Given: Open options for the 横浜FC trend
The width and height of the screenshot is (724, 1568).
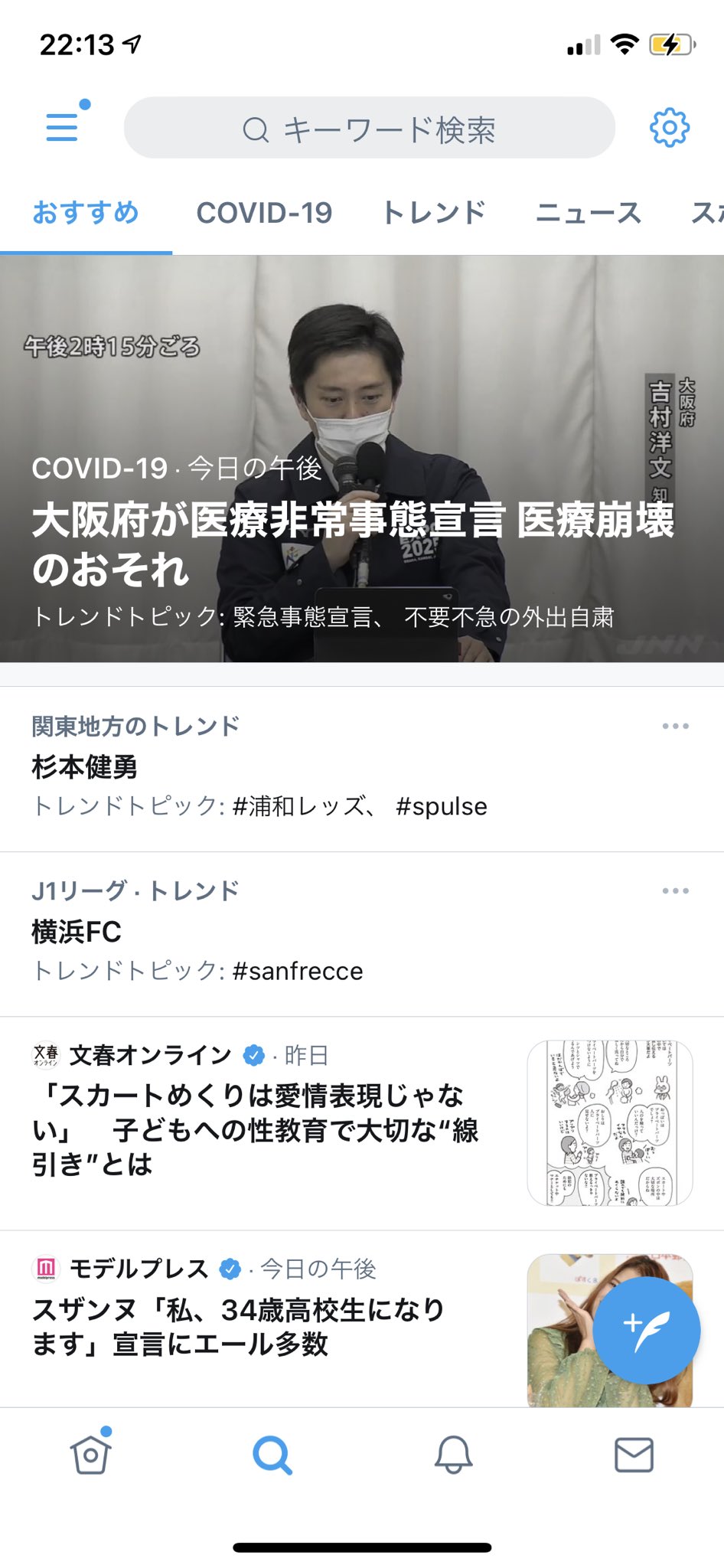Looking at the screenshot, I should click(x=675, y=890).
